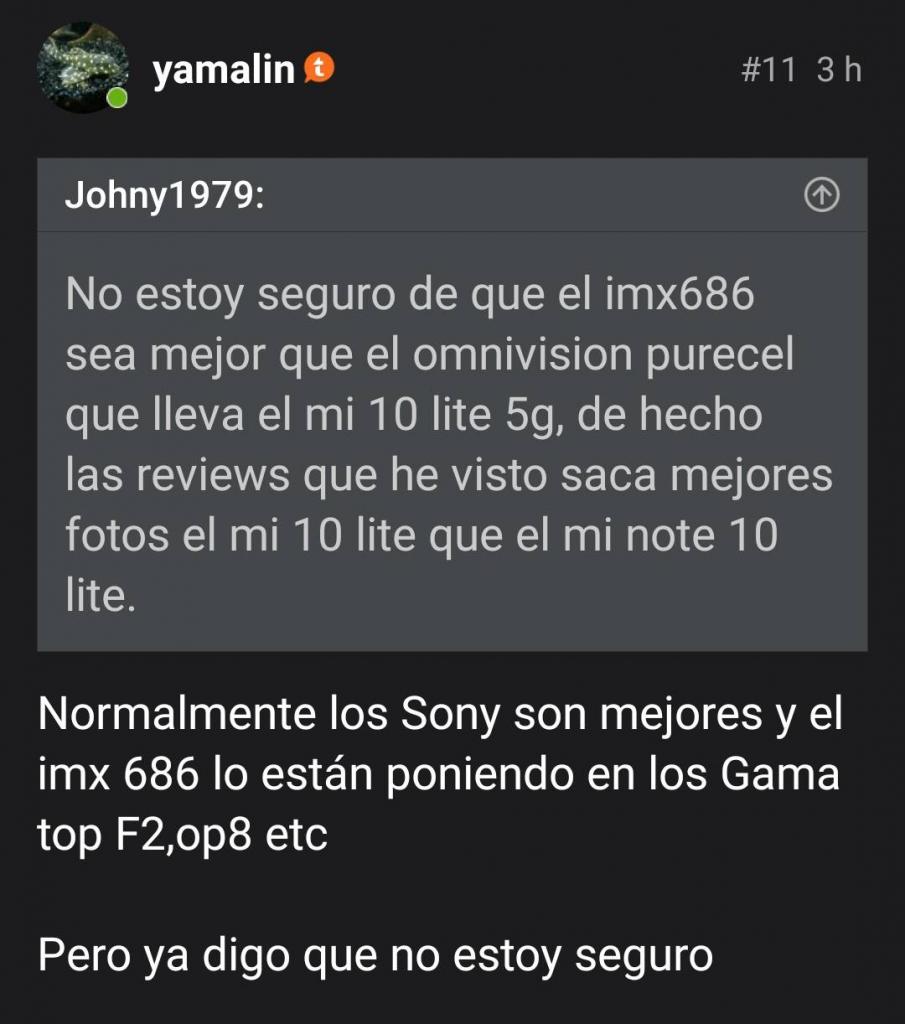Open yamalin's profile picture
905x1024 pixels.
[x=82, y=67]
